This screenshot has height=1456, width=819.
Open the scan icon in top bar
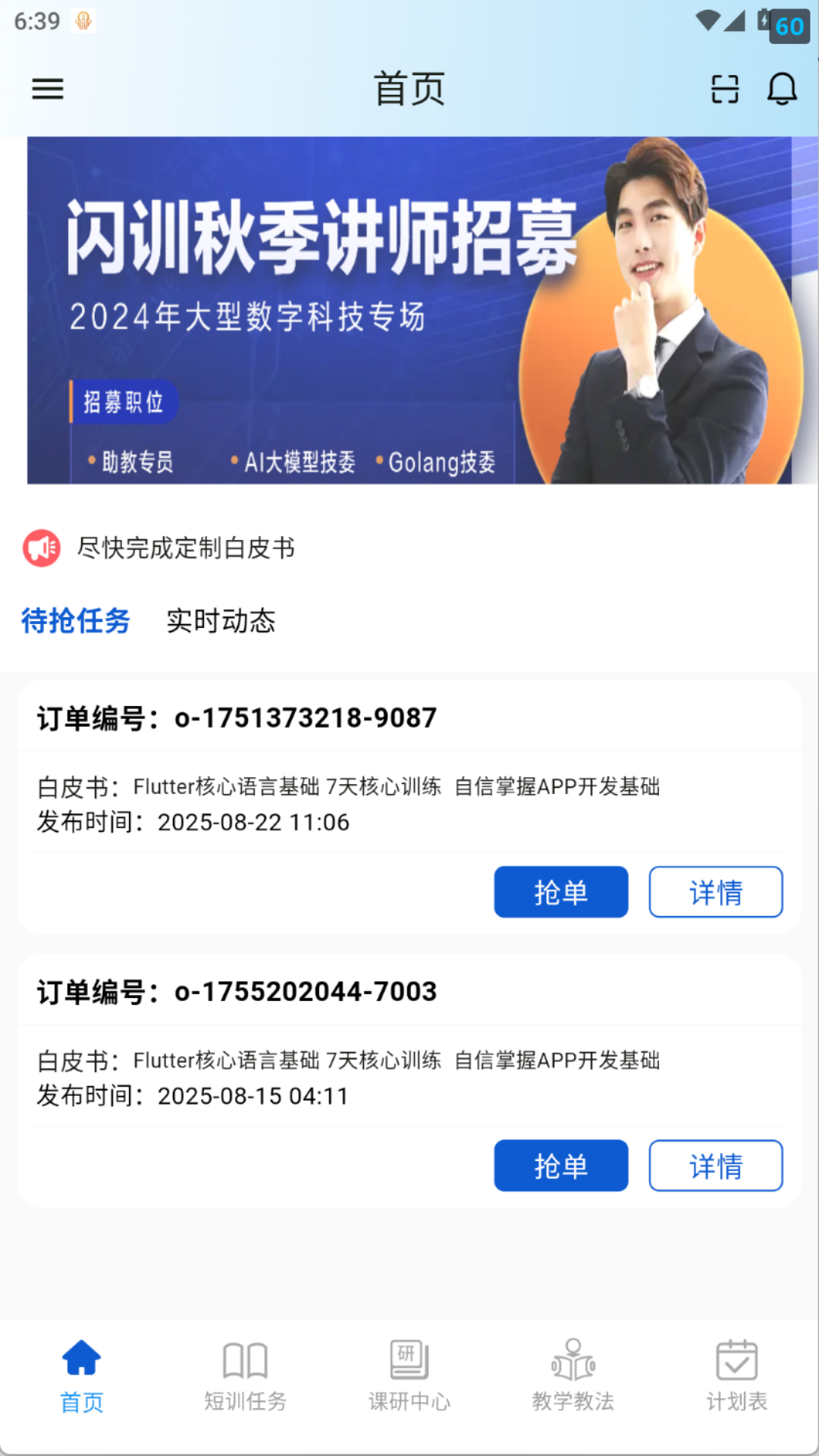coord(724,89)
